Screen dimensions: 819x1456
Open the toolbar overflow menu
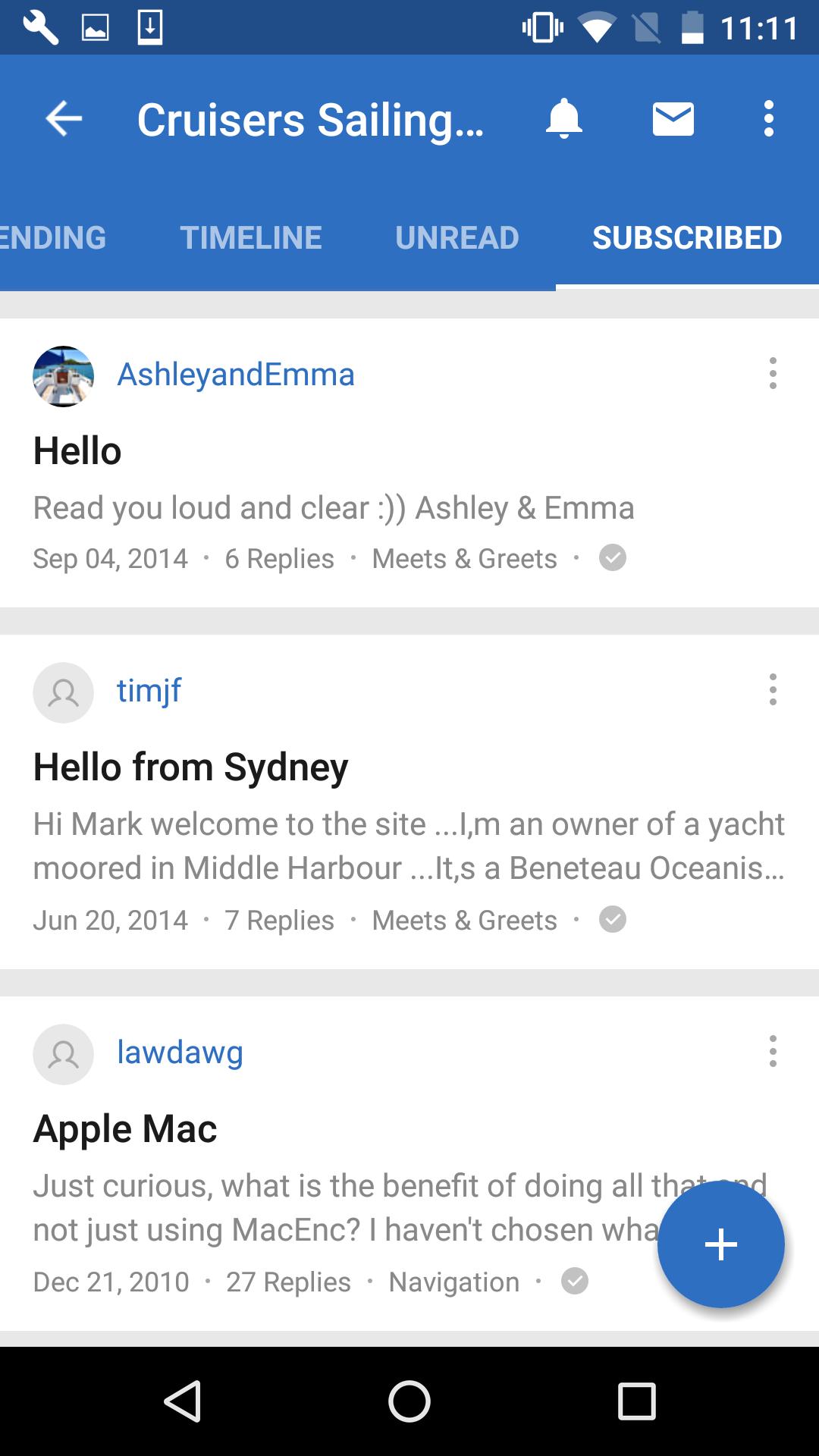(x=768, y=118)
